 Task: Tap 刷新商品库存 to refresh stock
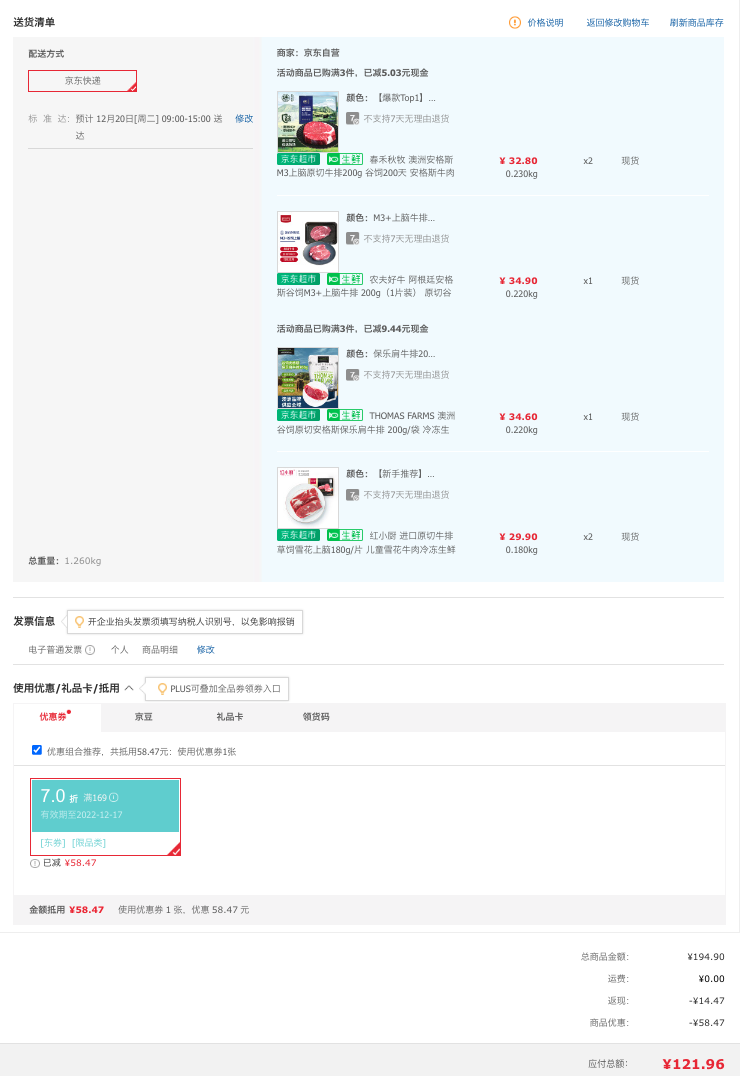click(x=696, y=23)
